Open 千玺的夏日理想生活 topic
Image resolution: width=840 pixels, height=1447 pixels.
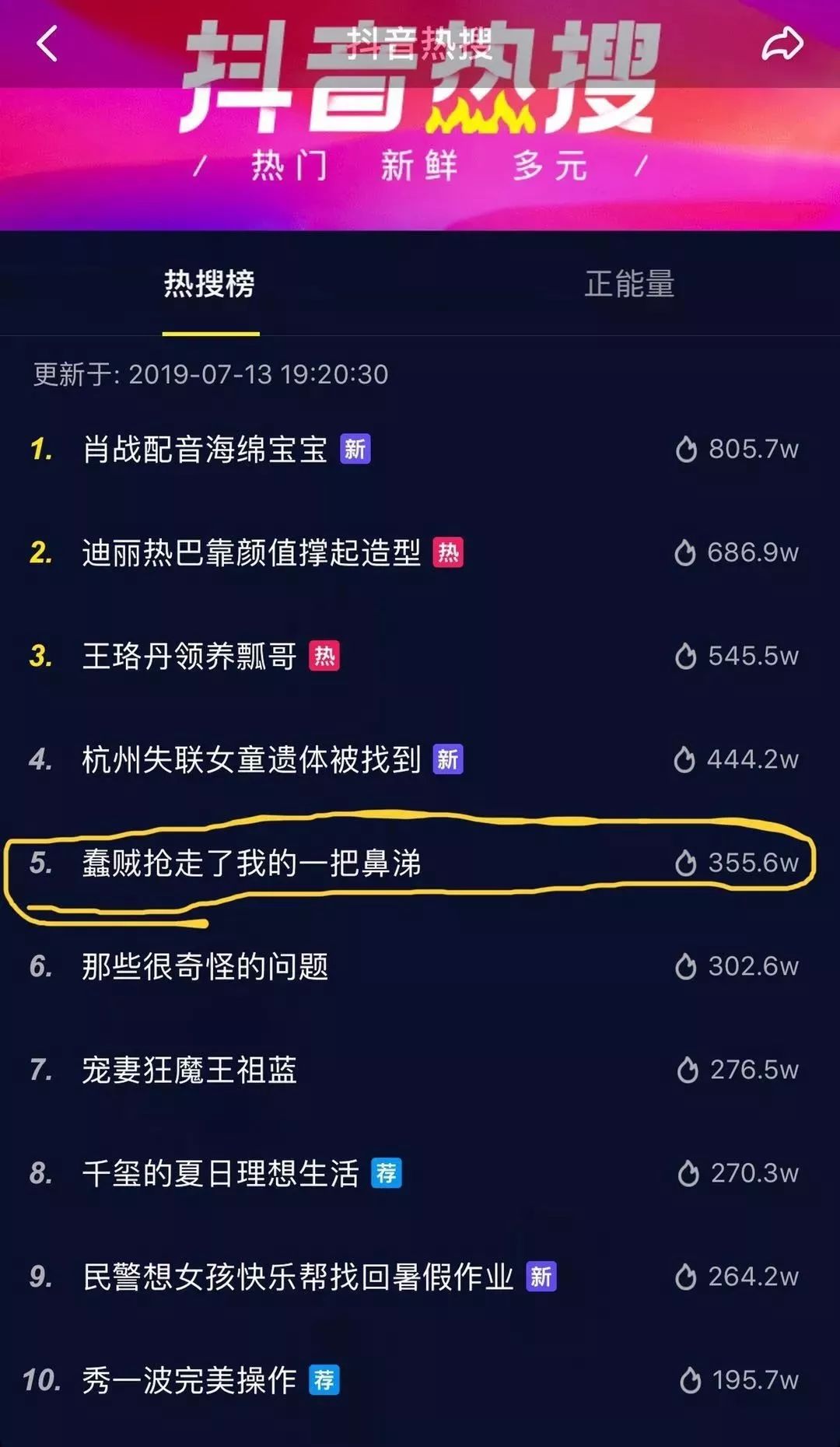click(x=221, y=1173)
